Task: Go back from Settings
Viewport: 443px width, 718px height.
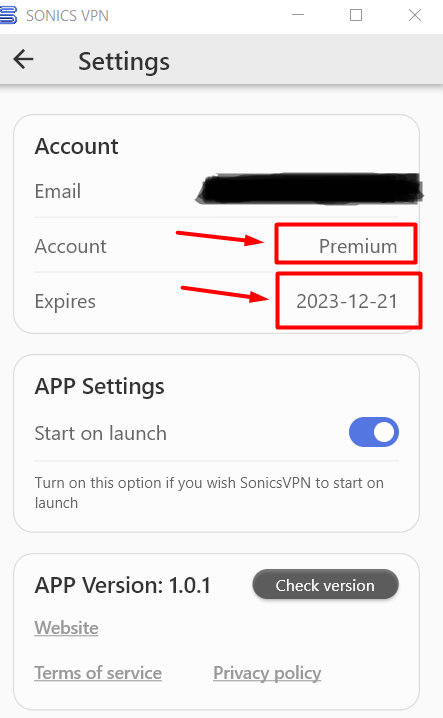Action: coord(23,60)
